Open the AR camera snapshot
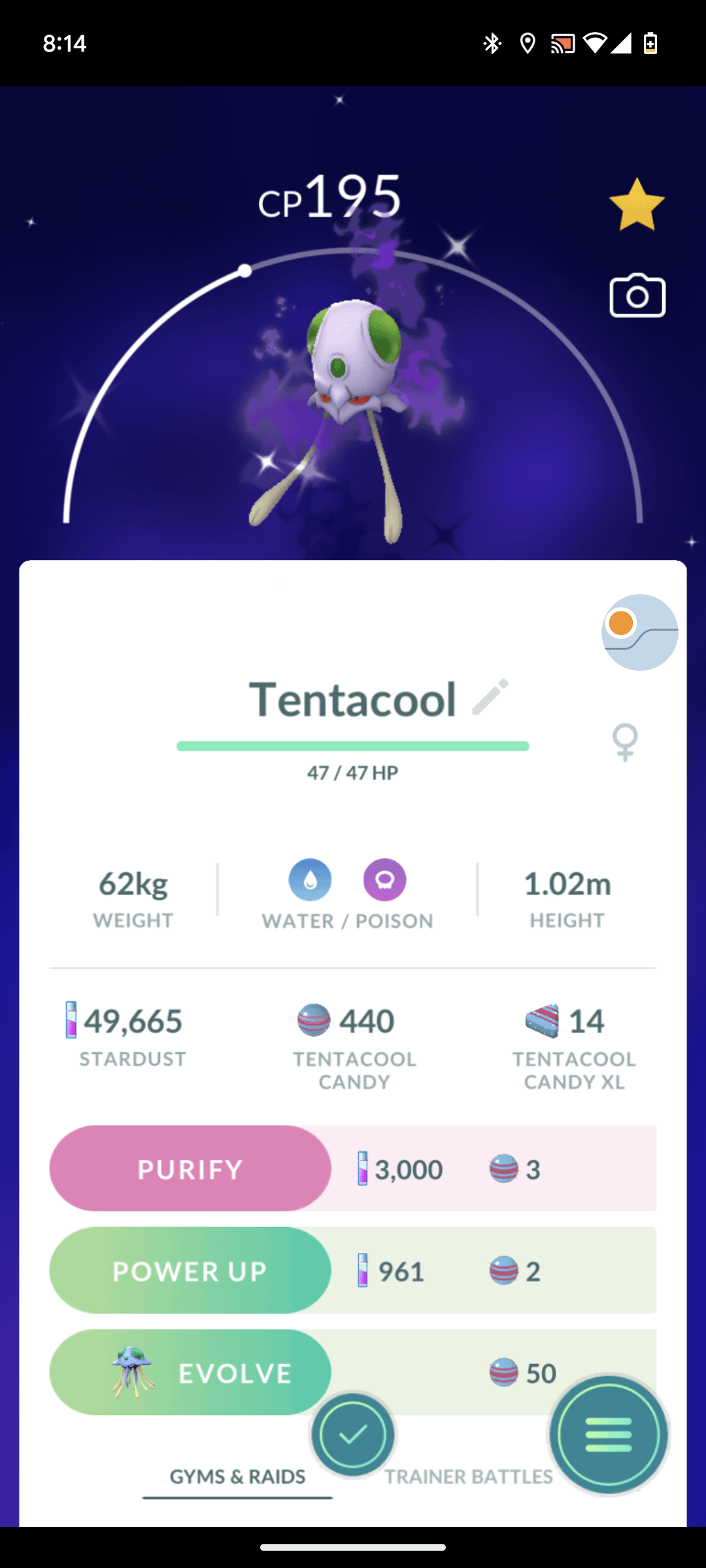Viewport: 706px width, 1568px height. (637, 297)
